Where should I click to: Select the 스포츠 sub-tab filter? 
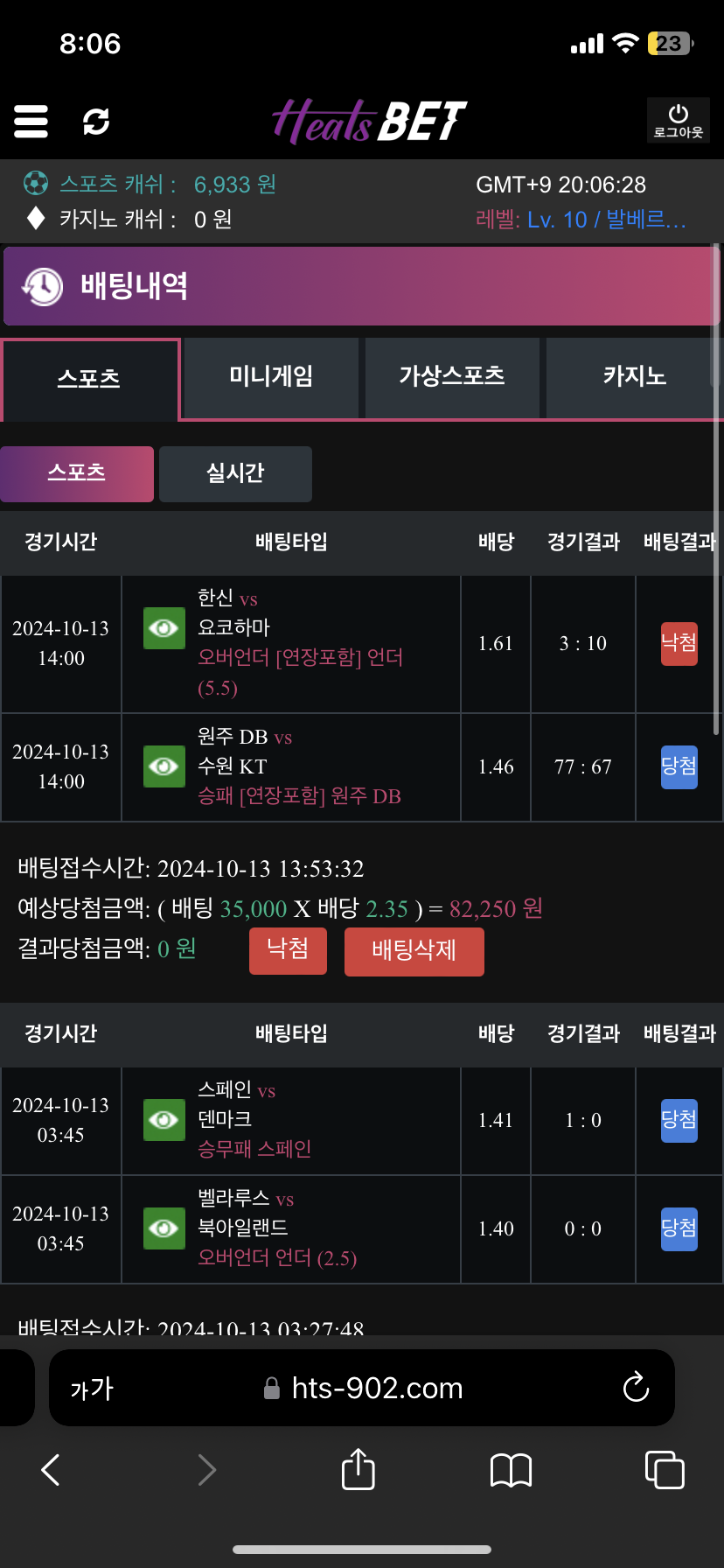pyautogui.click(x=77, y=473)
